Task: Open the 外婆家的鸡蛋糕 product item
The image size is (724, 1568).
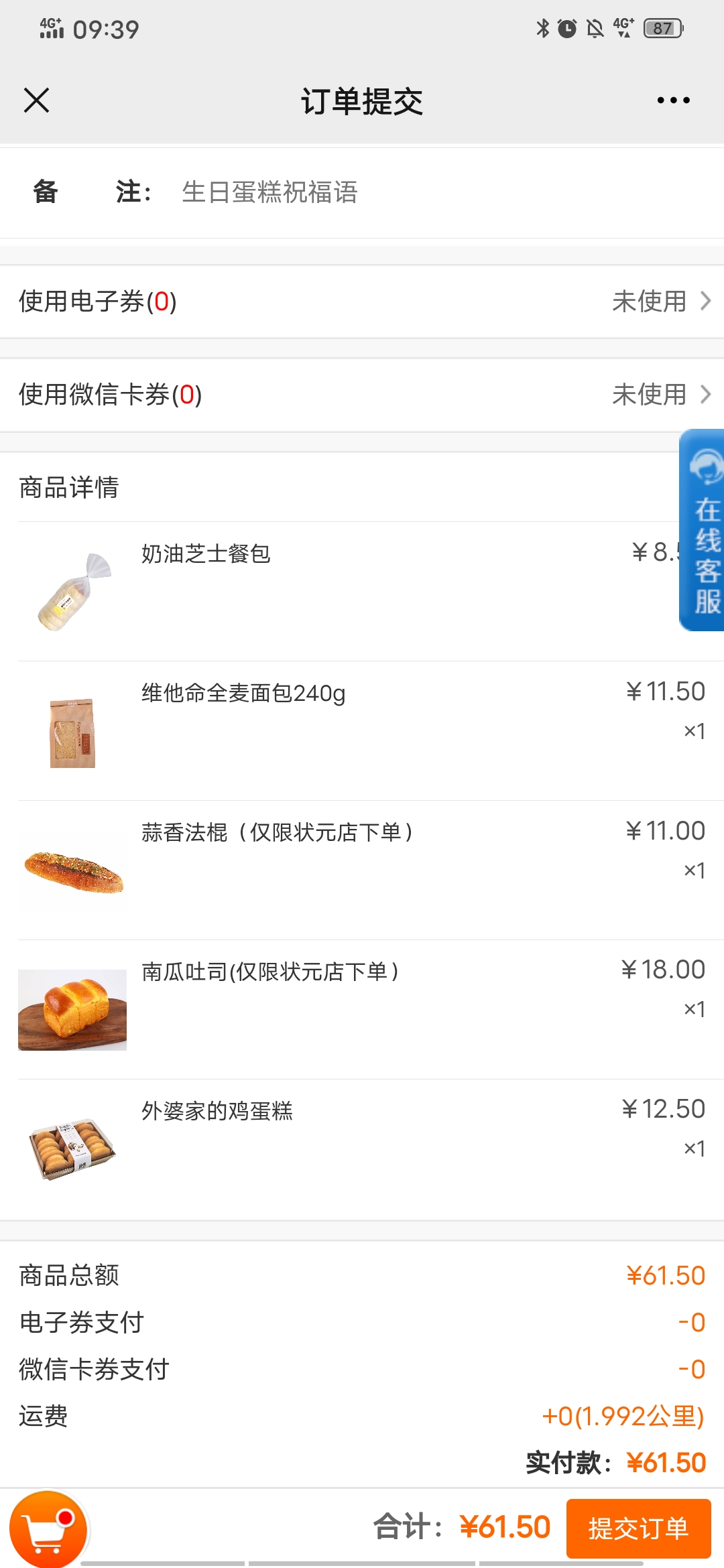Action: click(362, 1149)
